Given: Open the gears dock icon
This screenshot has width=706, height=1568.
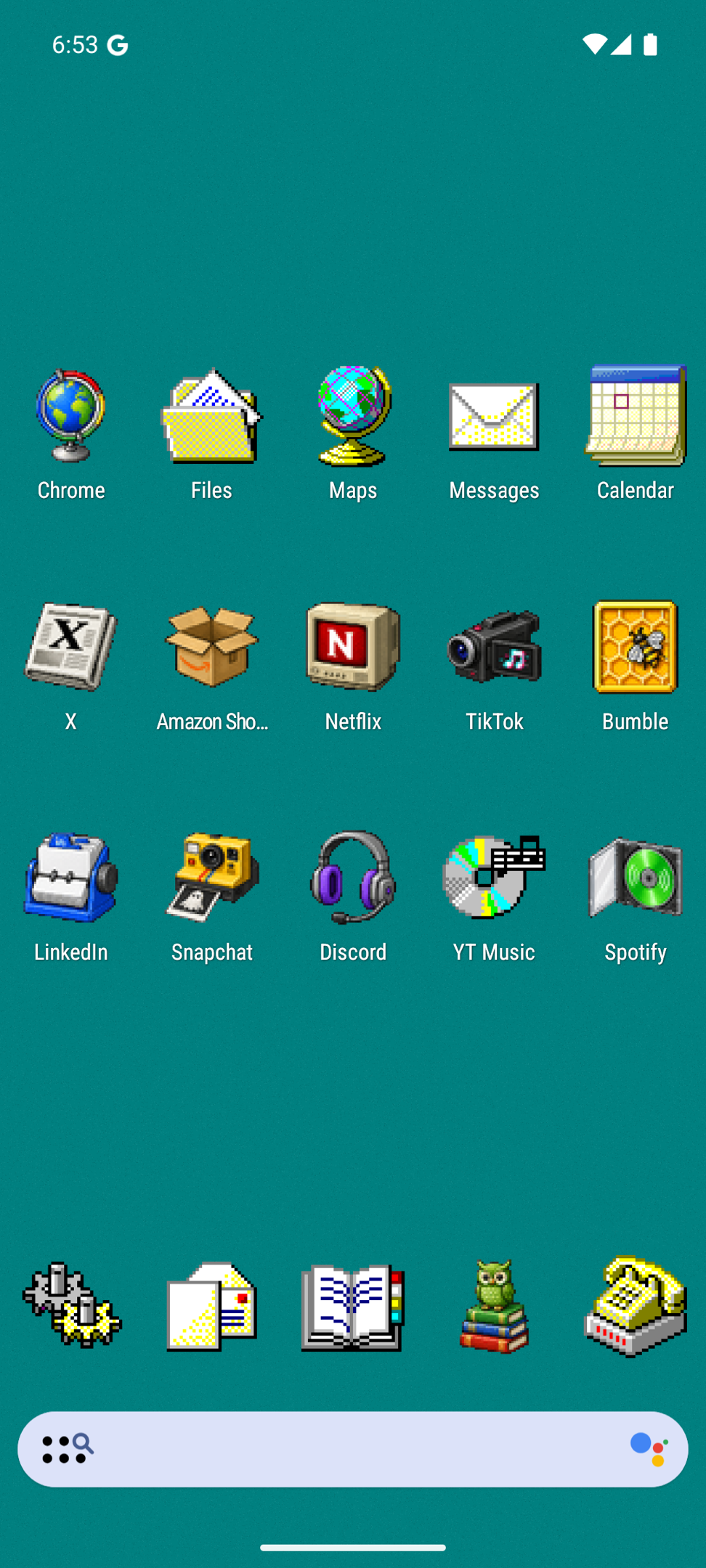Looking at the screenshot, I should 72,1306.
